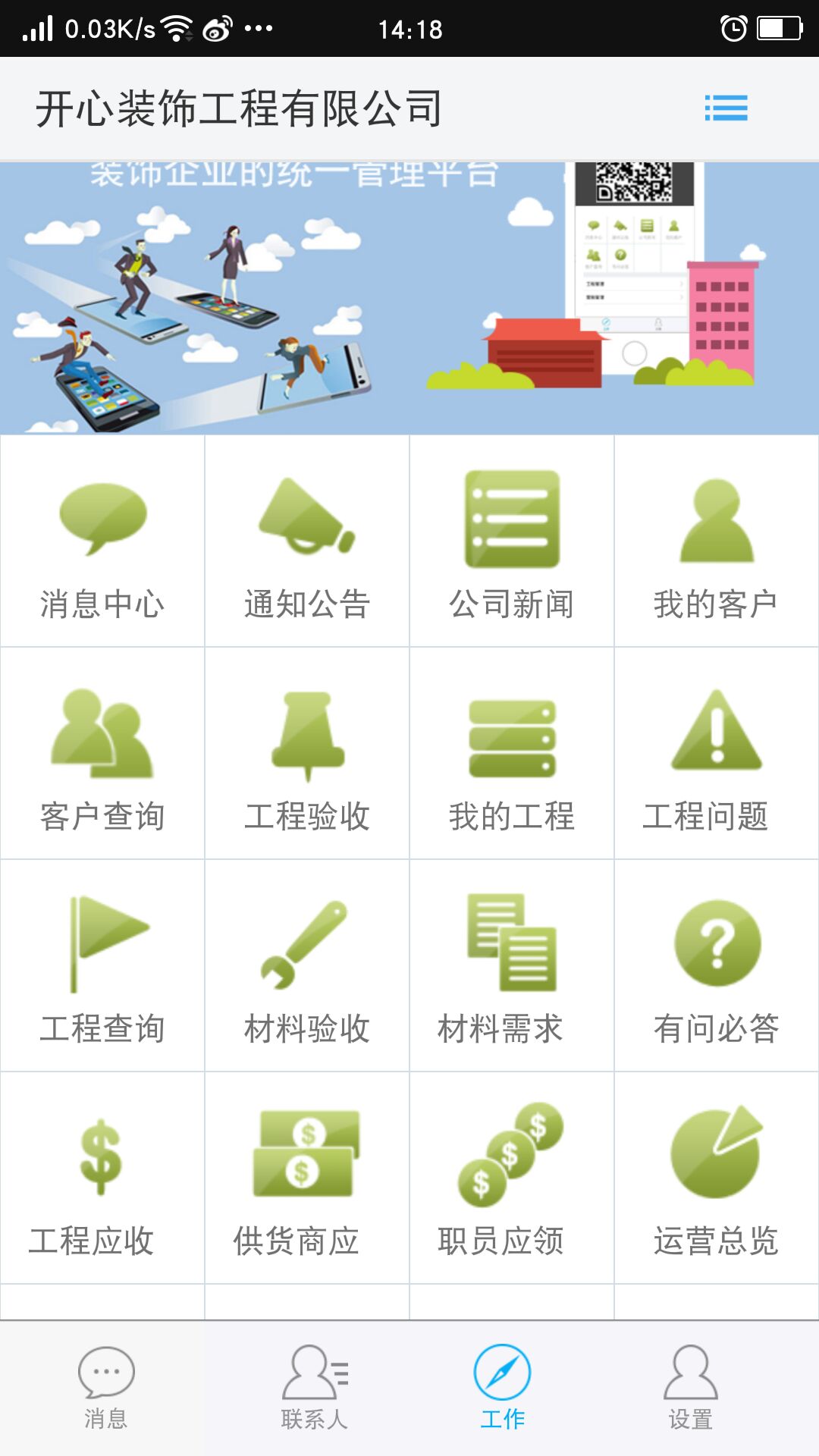Screen dimensions: 819x1456
Task: Switch to the 消息 tab
Action: pyautogui.click(x=105, y=1388)
